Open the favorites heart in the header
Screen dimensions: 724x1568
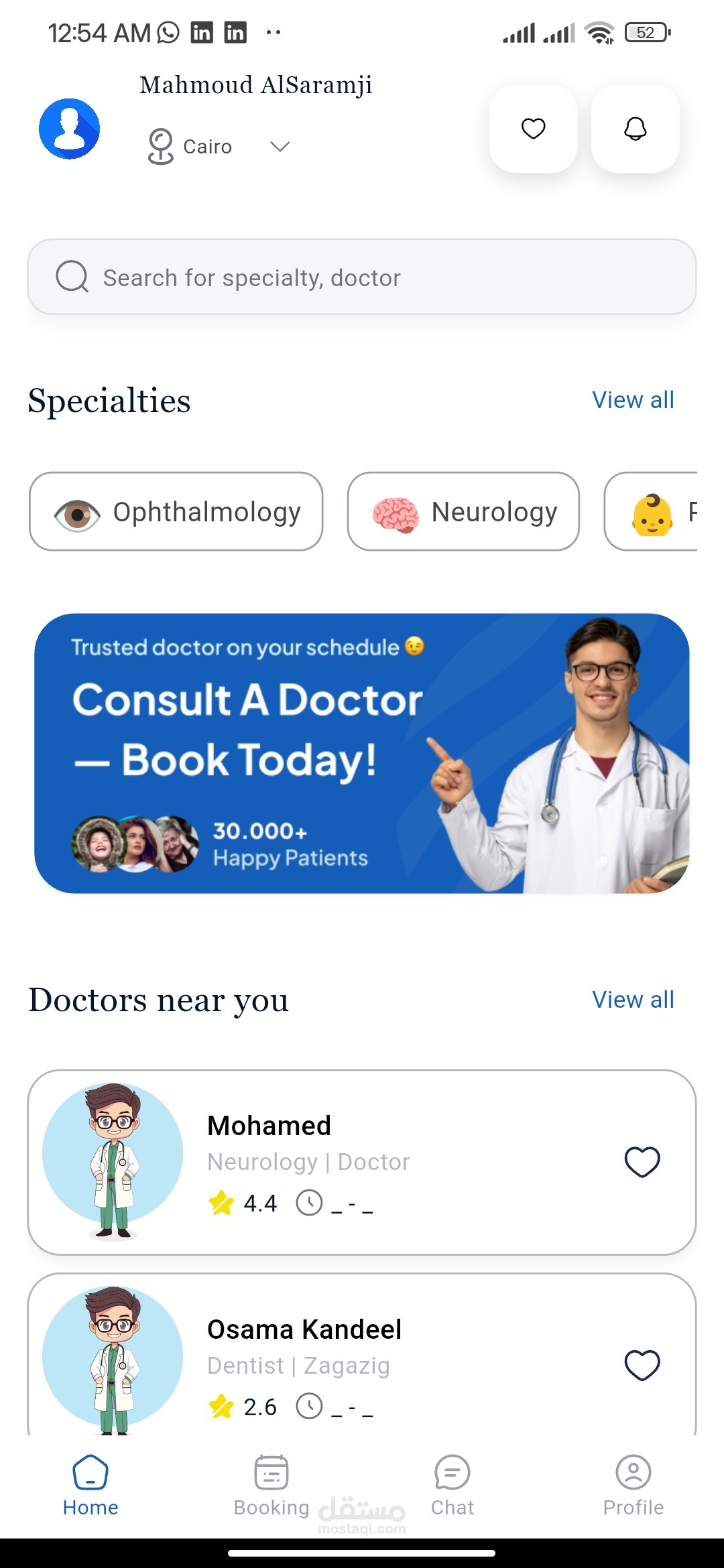coord(533,128)
